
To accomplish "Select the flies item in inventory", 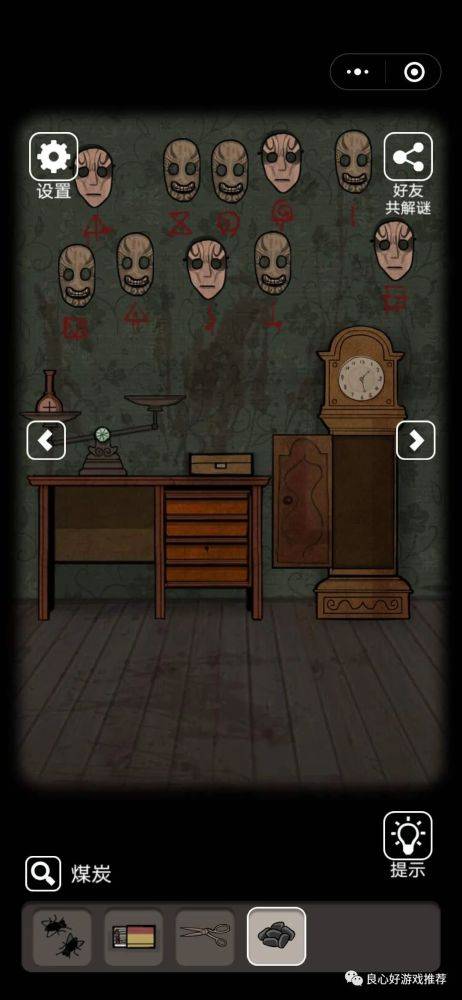I will [62, 937].
